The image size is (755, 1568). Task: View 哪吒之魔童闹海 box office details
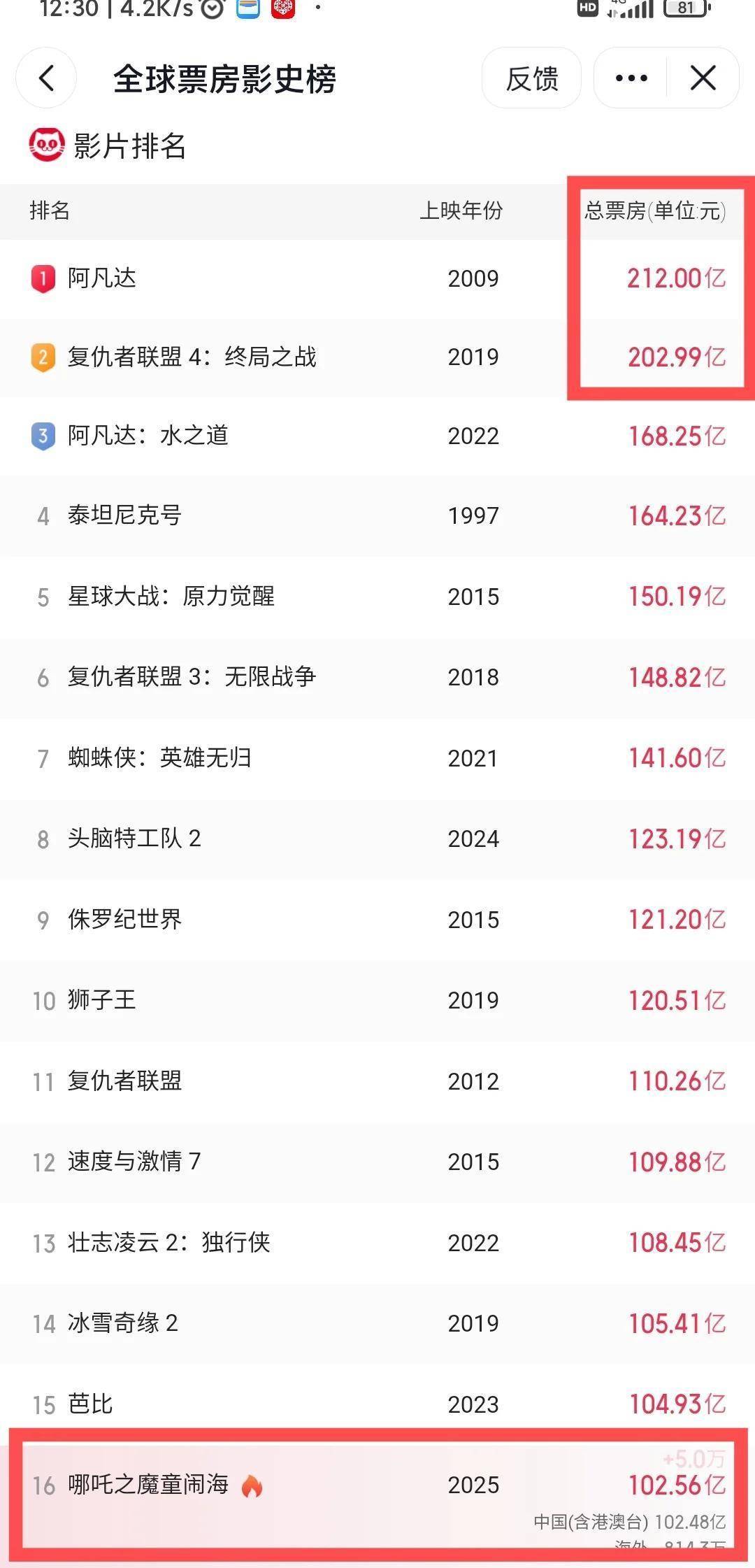click(x=148, y=1484)
